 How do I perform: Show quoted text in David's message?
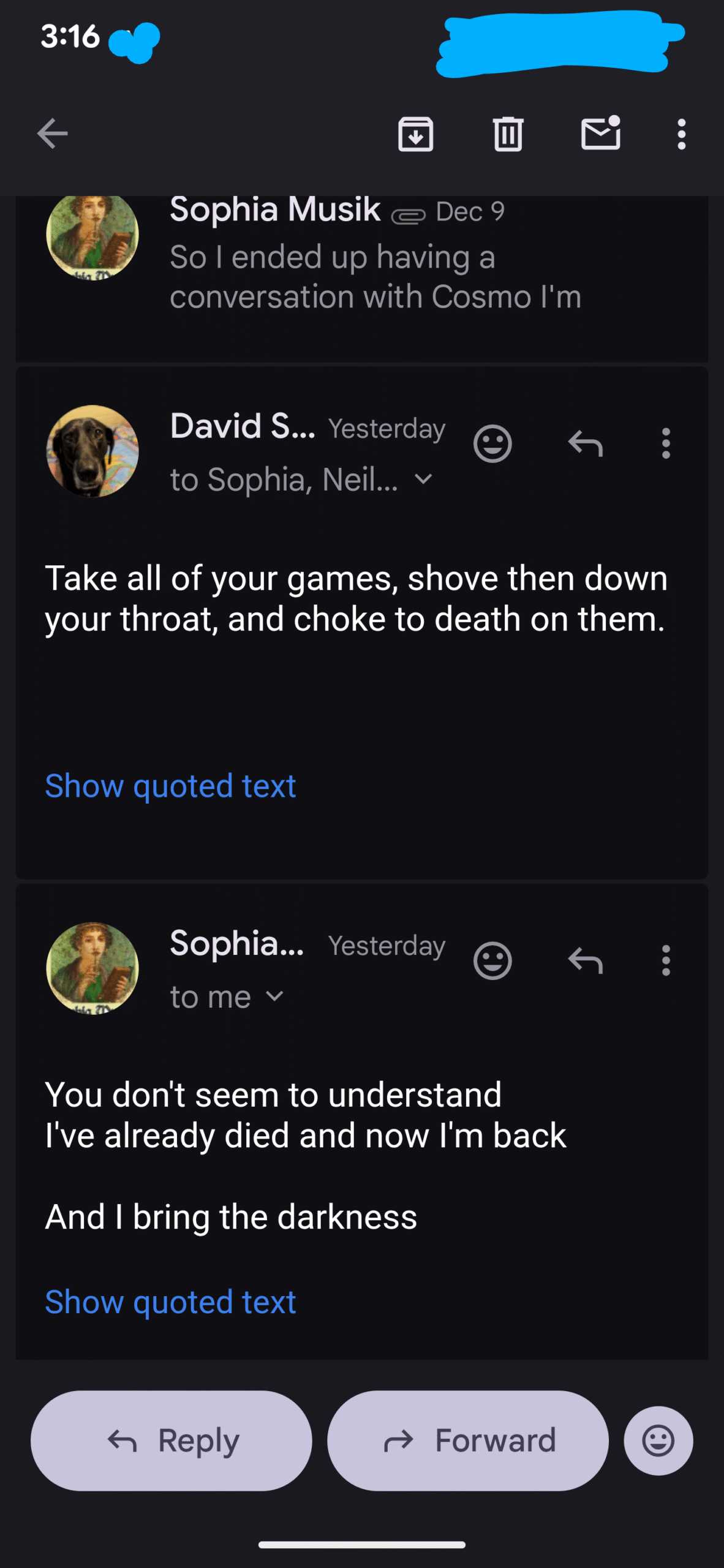coord(170,786)
